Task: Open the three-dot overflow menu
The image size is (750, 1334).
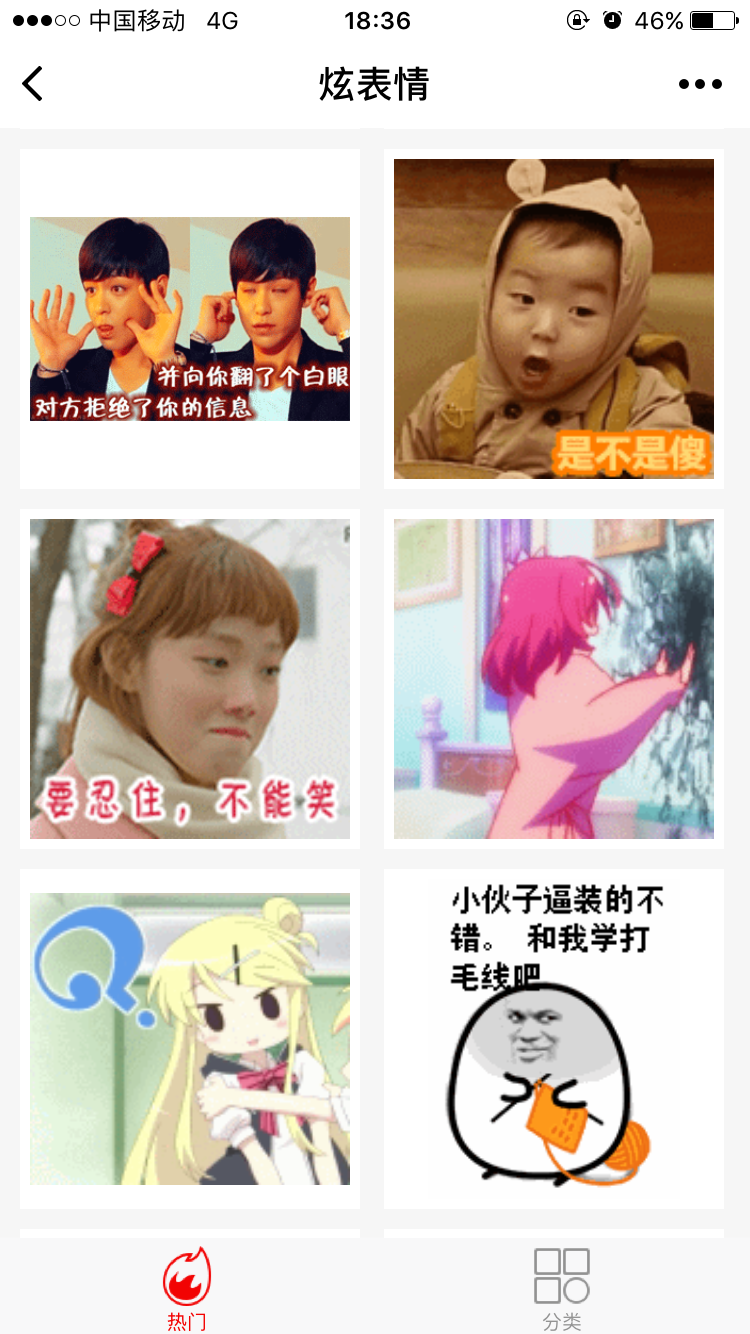Action: coord(700,84)
